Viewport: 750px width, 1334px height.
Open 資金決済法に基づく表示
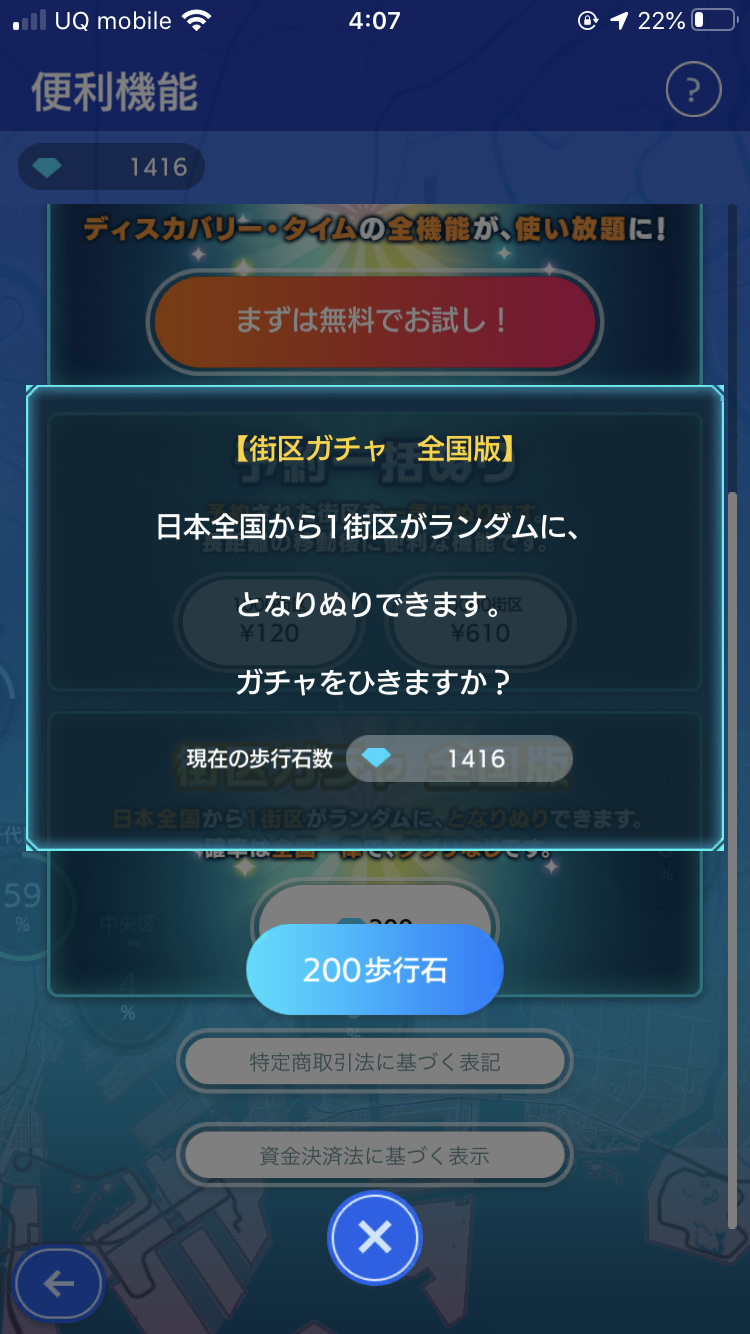[x=374, y=1156]
